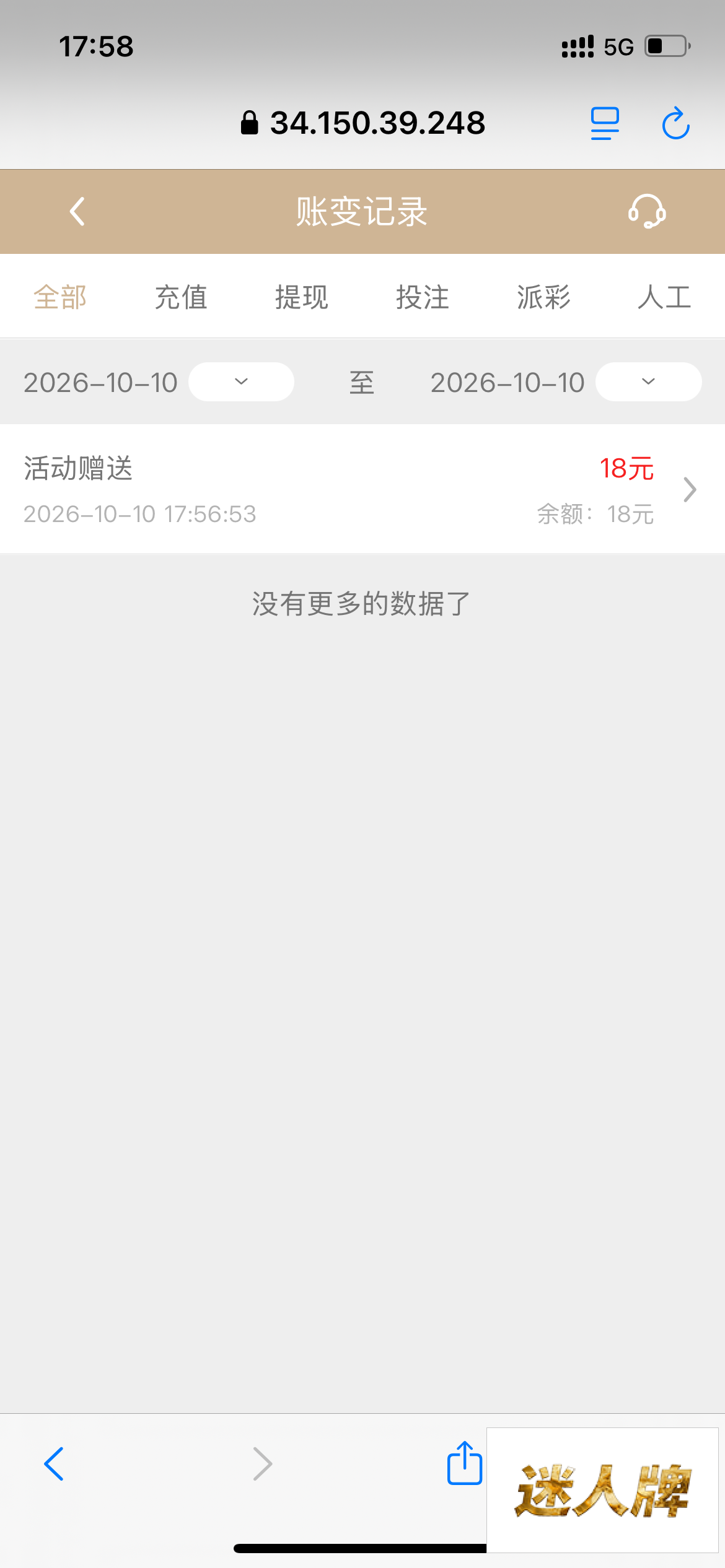Open the end date dropdown
725x1568 pixels.
click(648, 381)
